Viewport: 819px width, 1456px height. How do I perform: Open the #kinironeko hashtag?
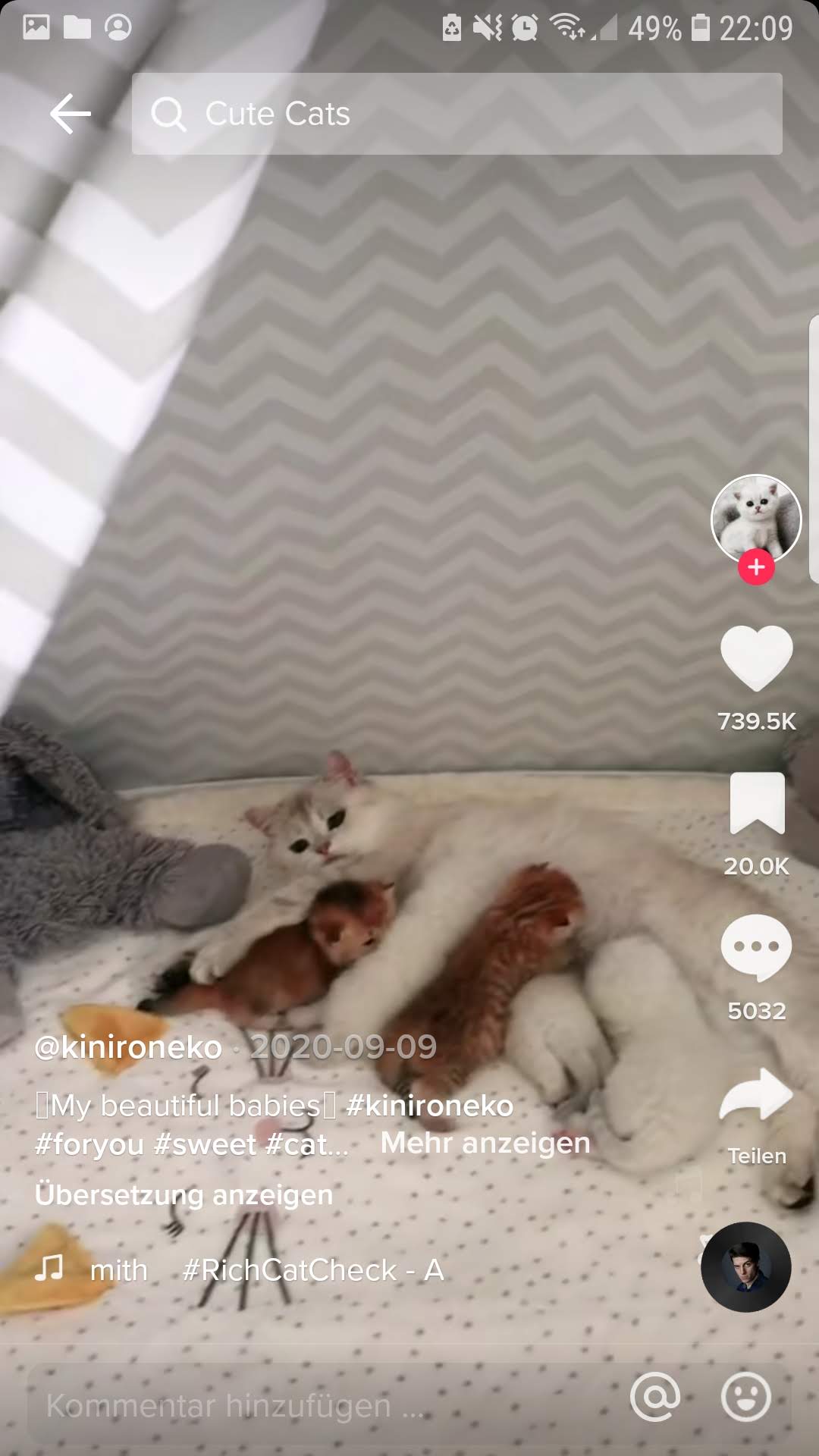pos(430,1106)
